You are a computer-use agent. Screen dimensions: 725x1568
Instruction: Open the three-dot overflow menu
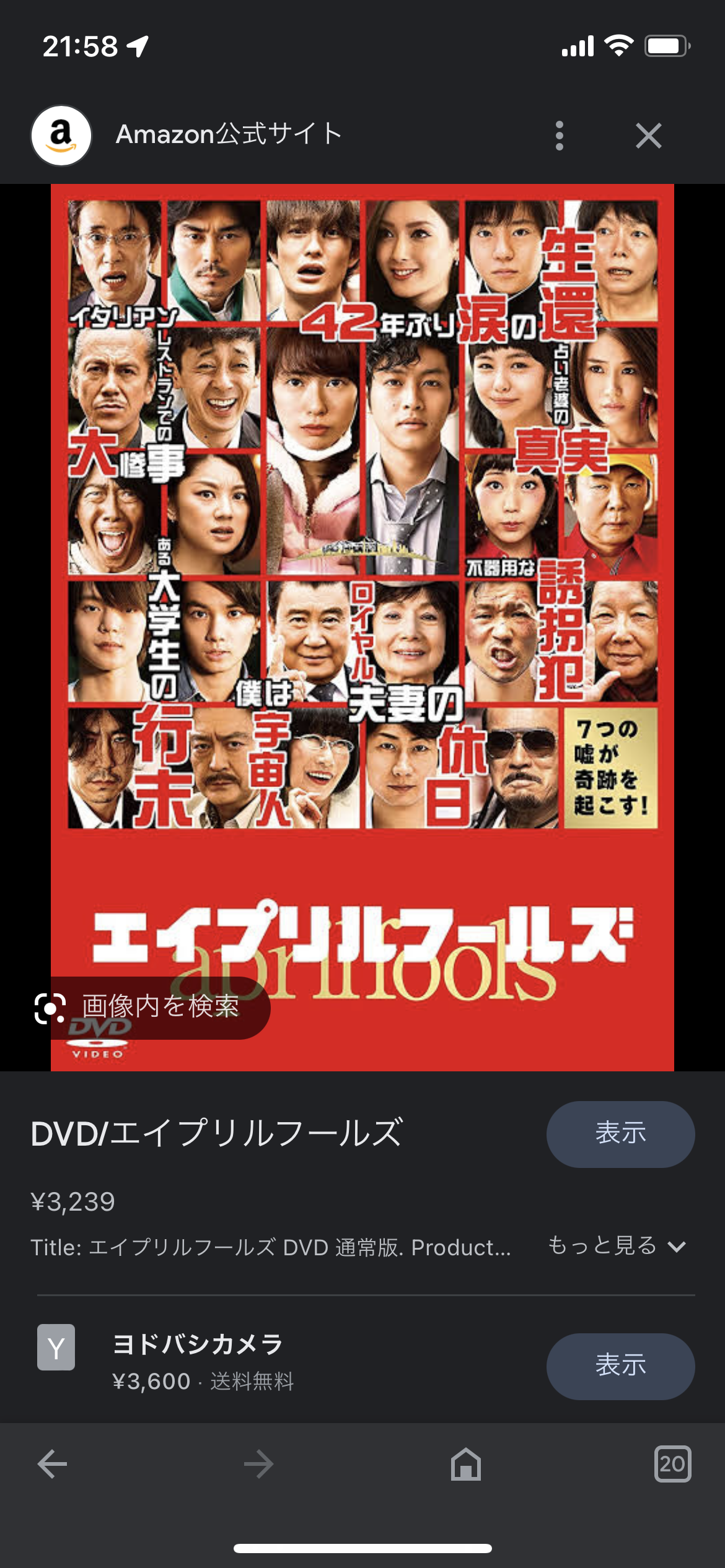pos(559,136)
